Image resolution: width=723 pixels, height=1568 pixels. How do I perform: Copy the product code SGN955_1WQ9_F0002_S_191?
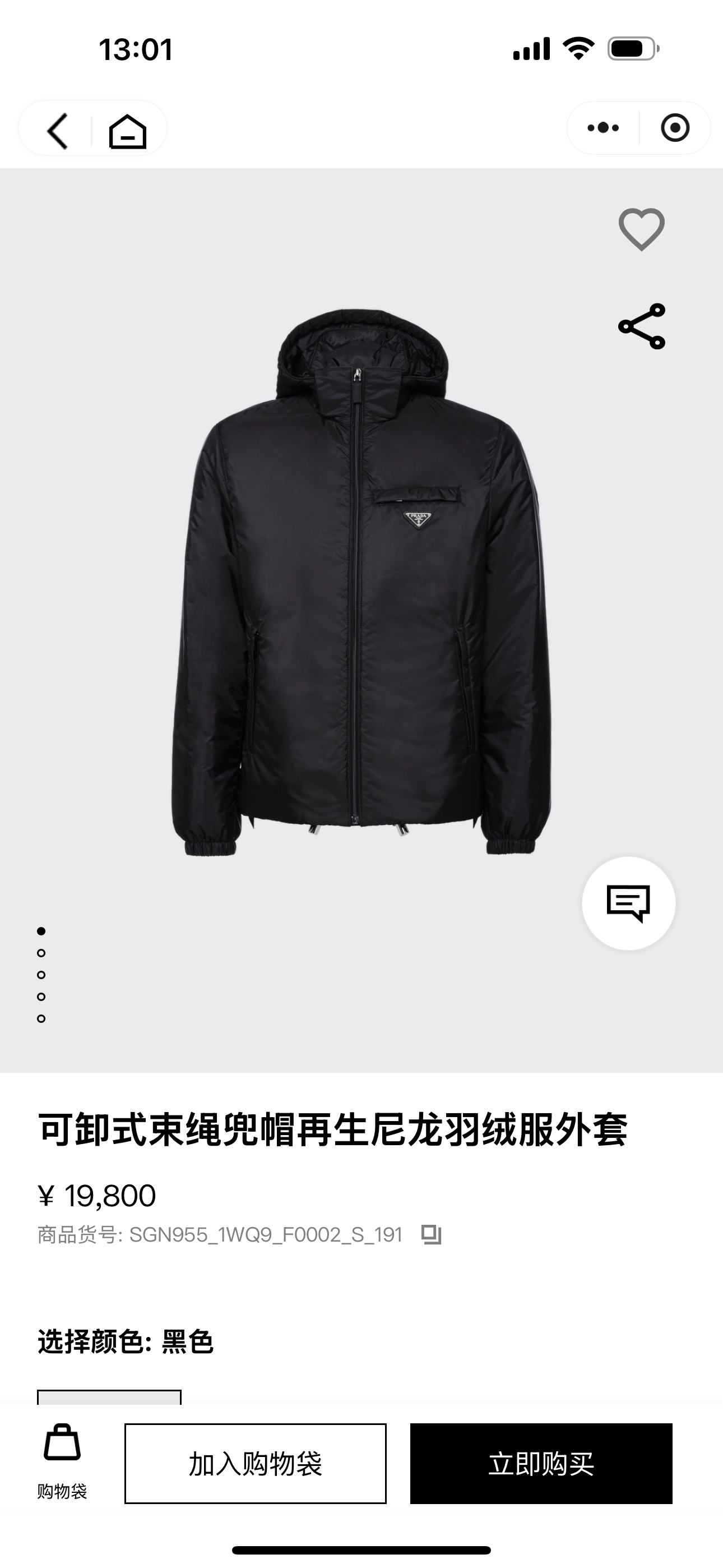(432, 1235)
